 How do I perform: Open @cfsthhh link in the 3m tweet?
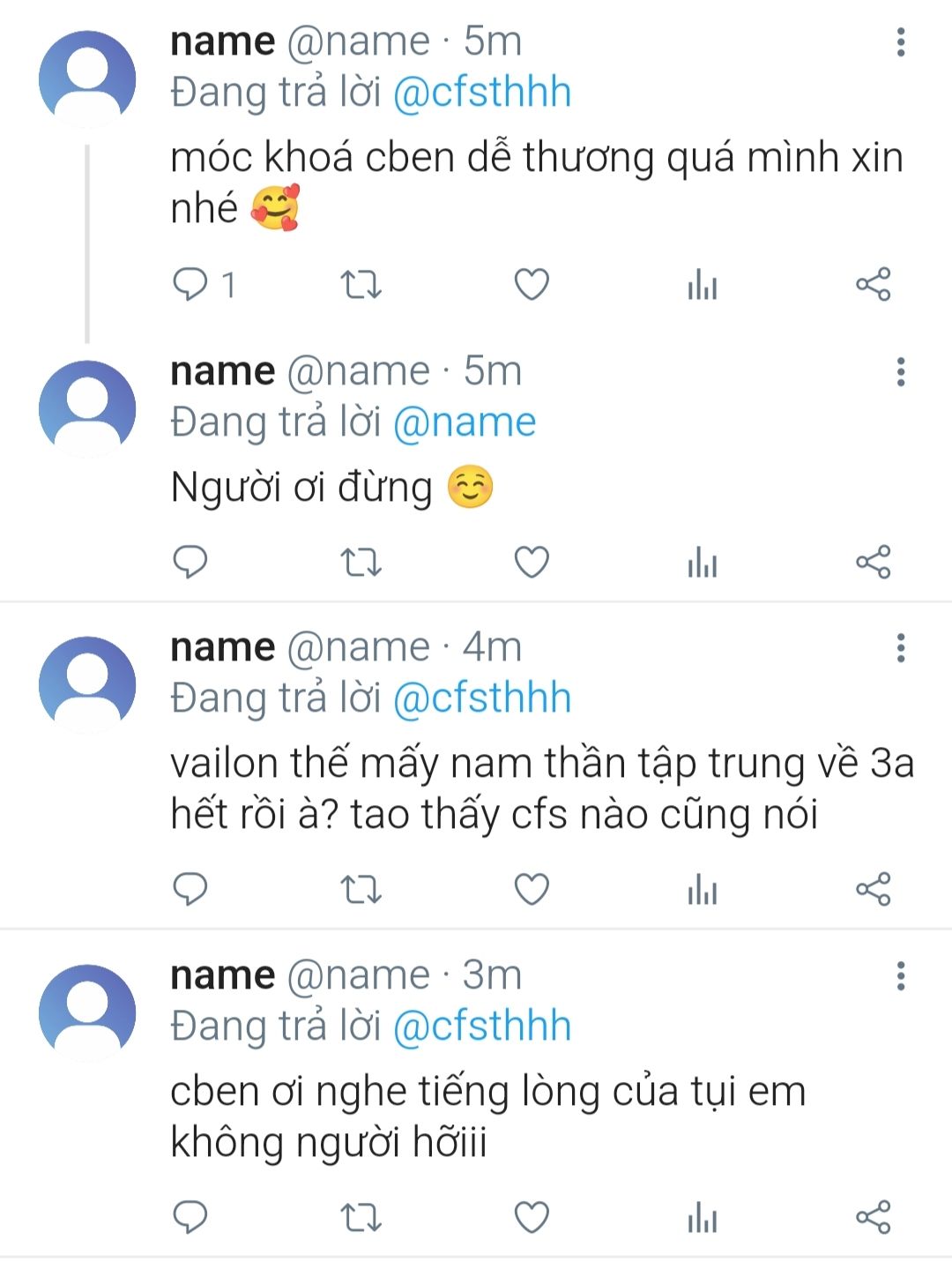[482, 1027]
